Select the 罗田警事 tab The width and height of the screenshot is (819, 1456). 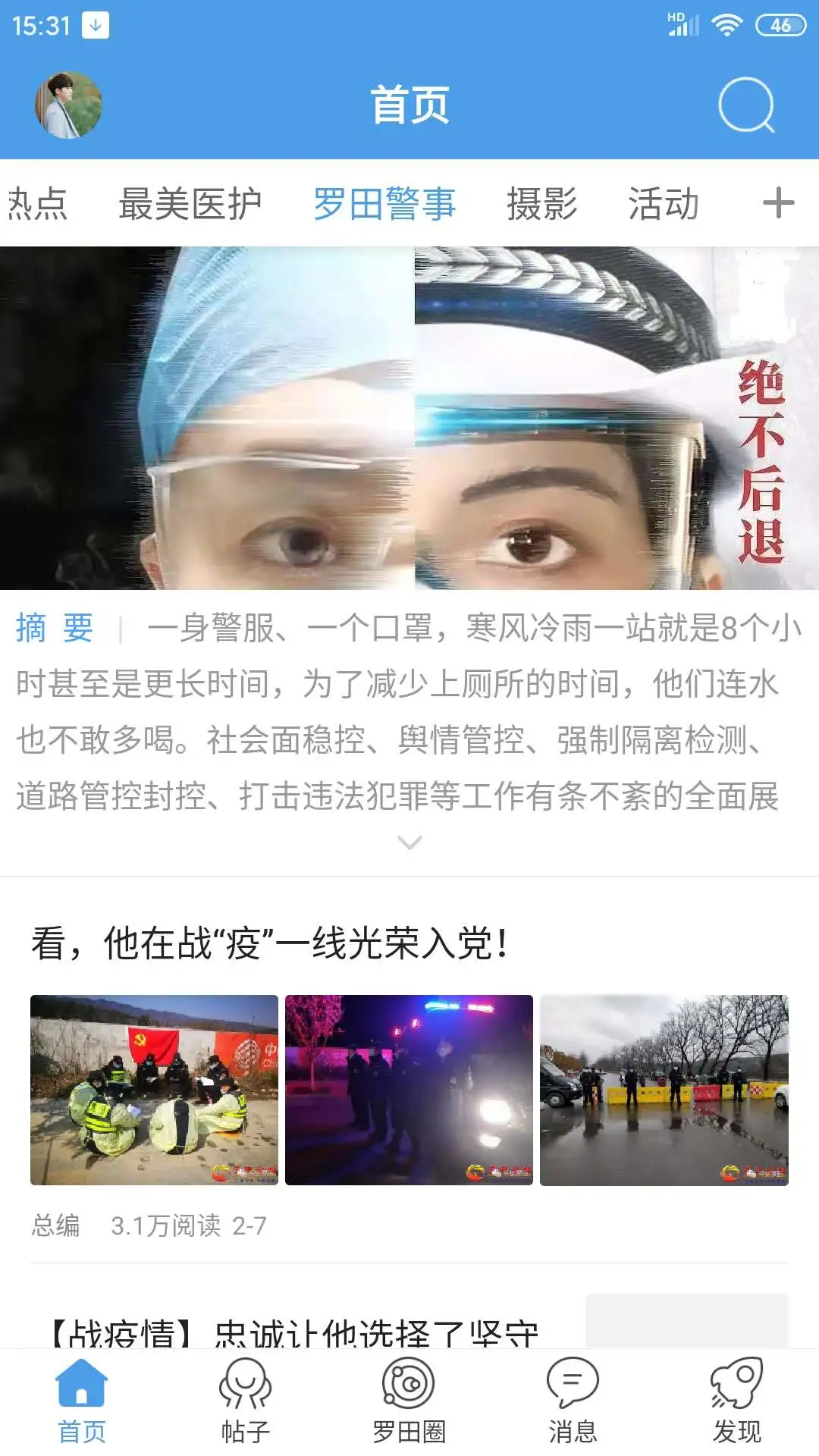(x=384, y=204)
